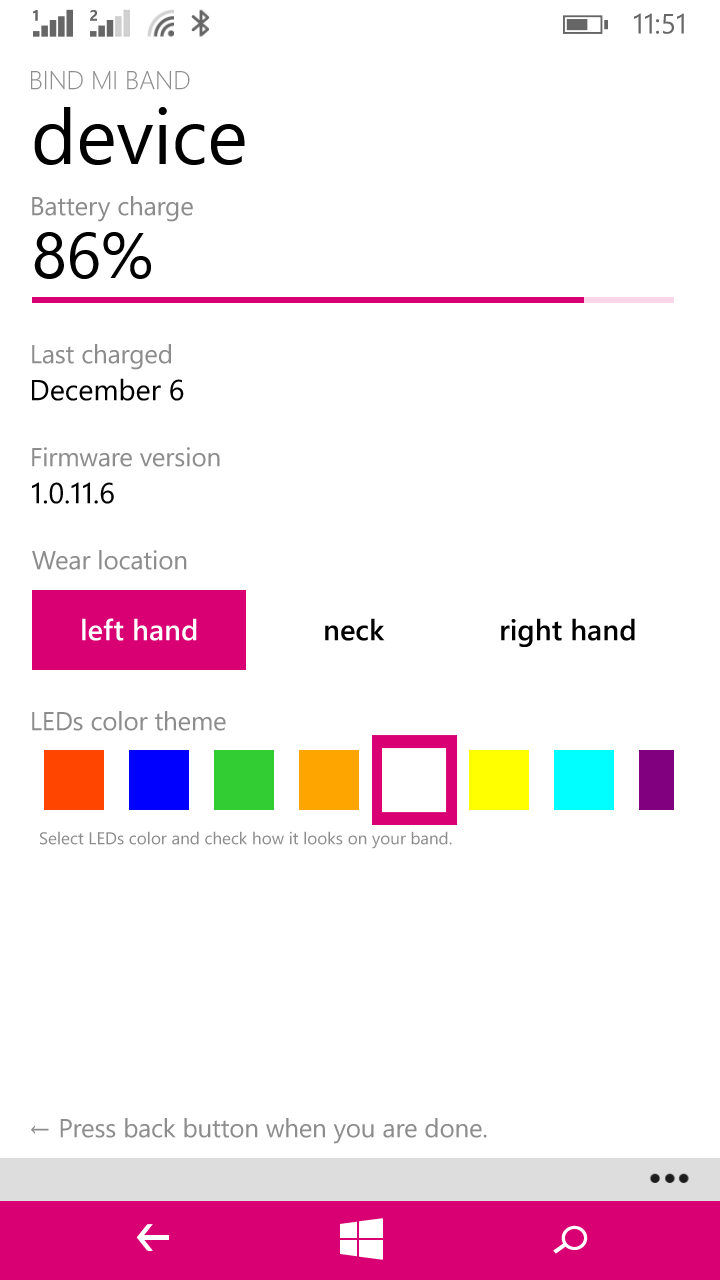Tap the first SIM signal strength icon

point(52,22)
